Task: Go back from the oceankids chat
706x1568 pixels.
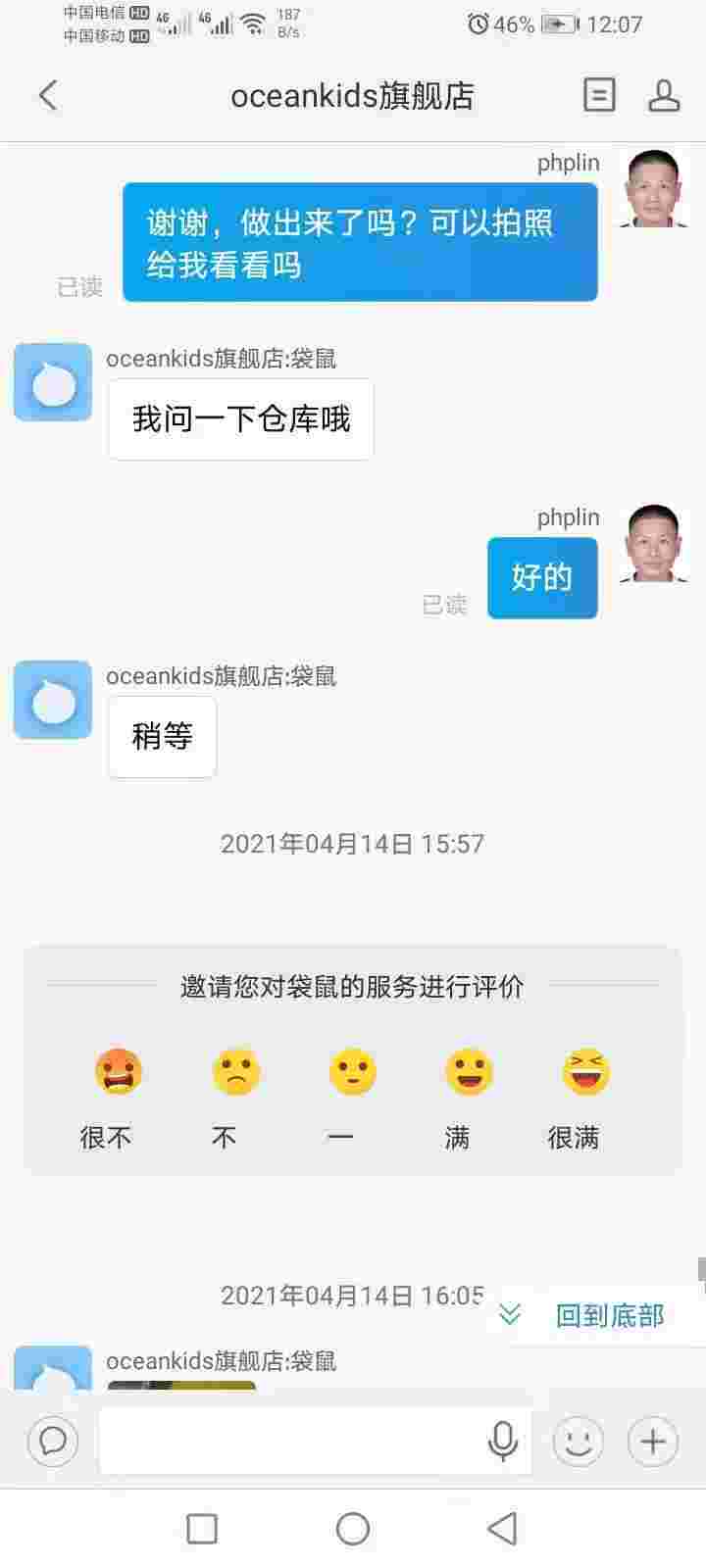Action: point(48,95)
